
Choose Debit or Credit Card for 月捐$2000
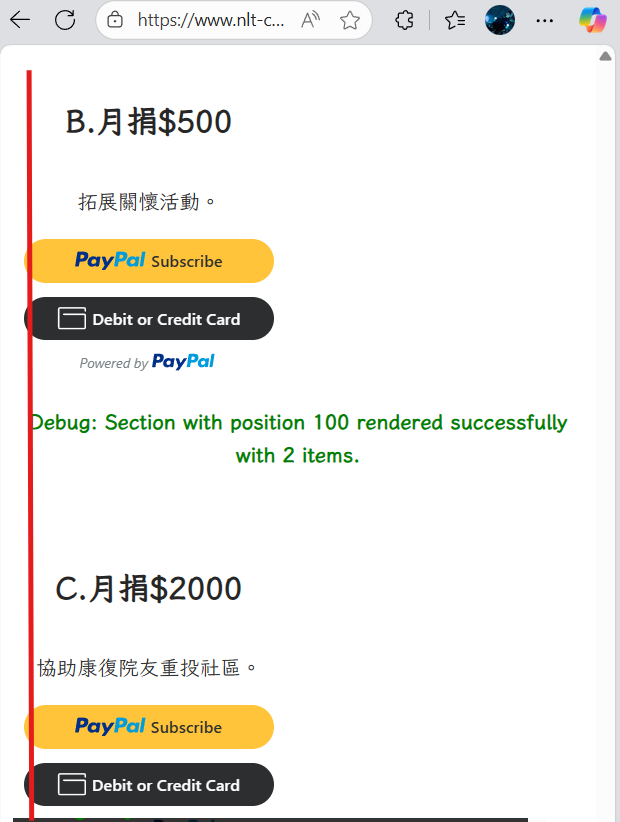[x=149, y=785]
